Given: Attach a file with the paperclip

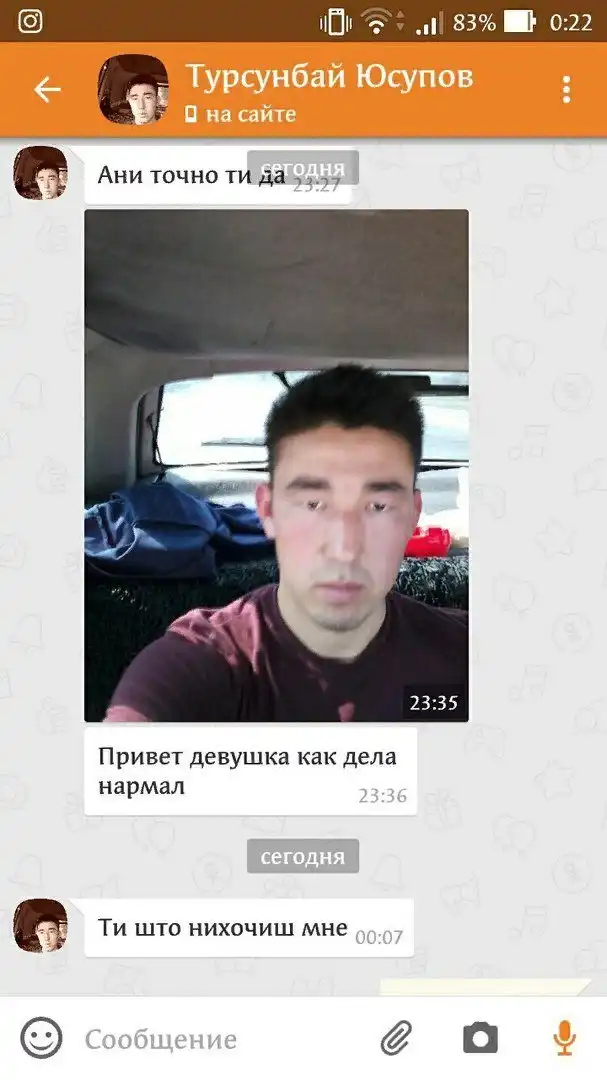Looking at the screenshot, I should click(x=397, y=1039).
